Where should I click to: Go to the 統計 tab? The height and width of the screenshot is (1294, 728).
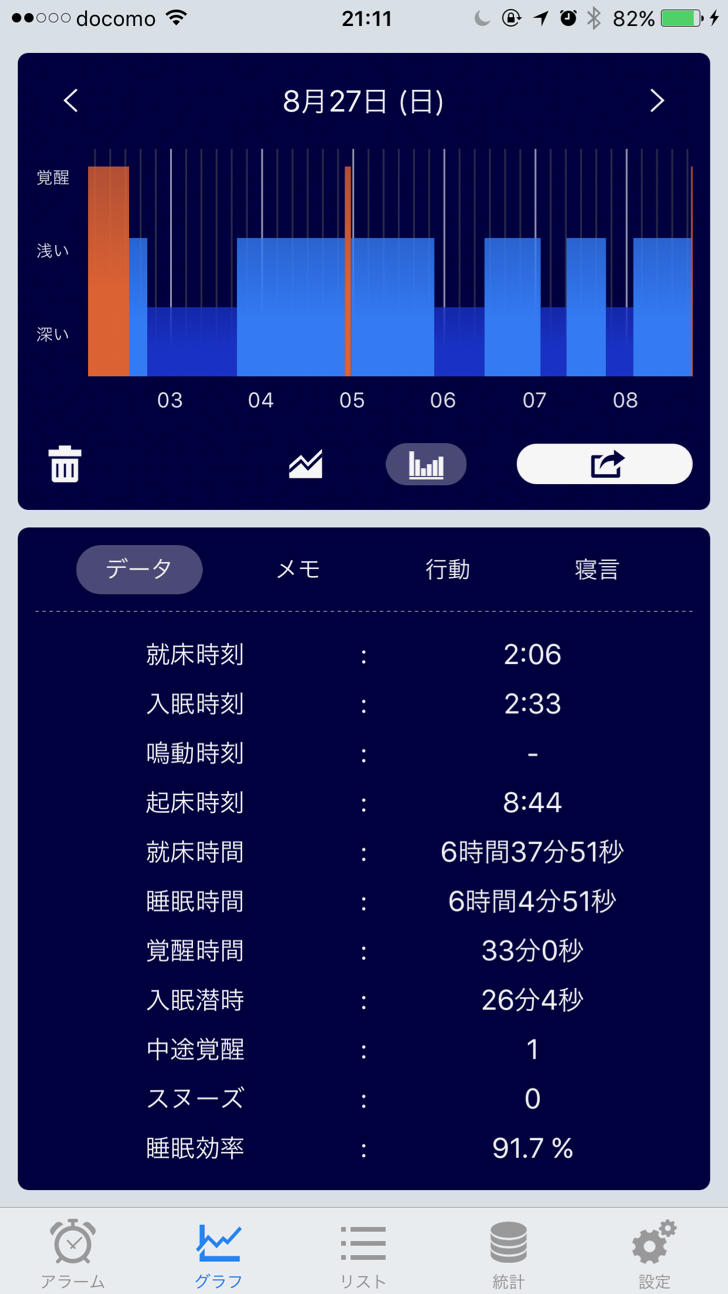[508, 1253]
